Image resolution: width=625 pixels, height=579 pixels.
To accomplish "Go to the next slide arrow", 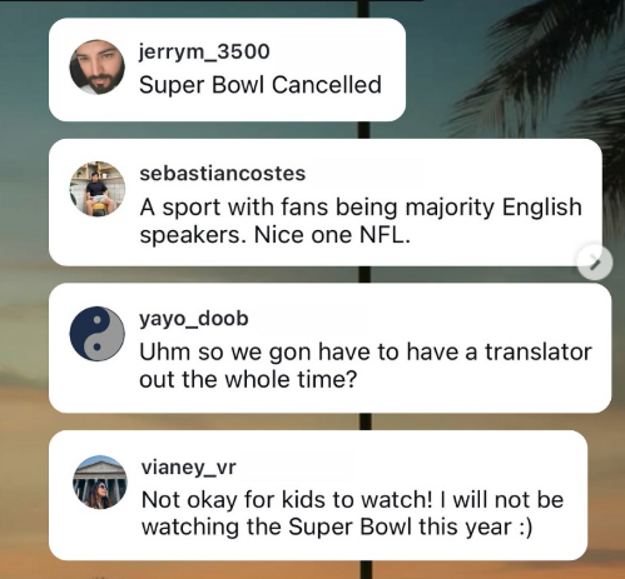I will click(x=595, y=262).
